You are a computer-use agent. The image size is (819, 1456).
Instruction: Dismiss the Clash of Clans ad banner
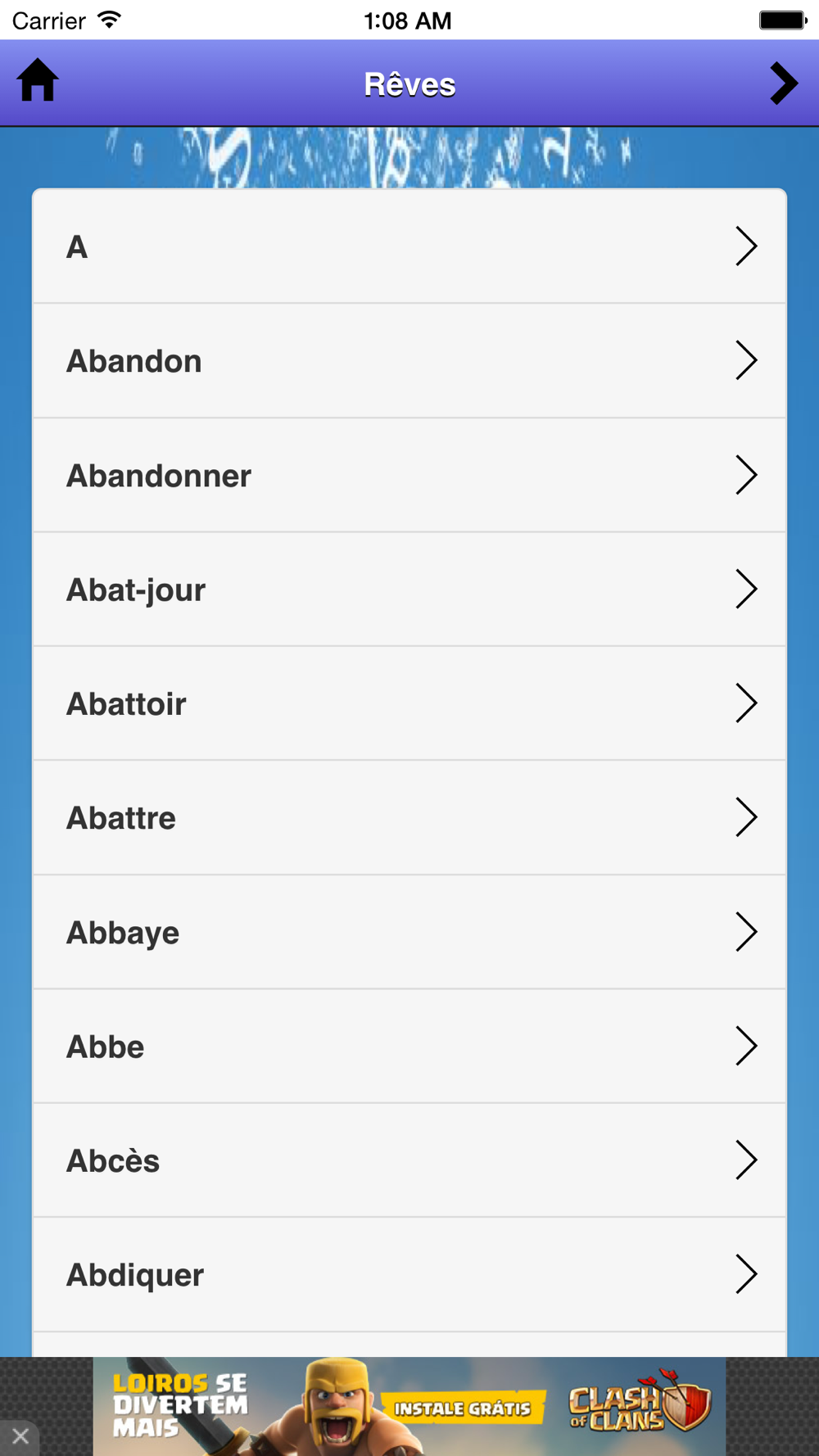coord(20,1436)
